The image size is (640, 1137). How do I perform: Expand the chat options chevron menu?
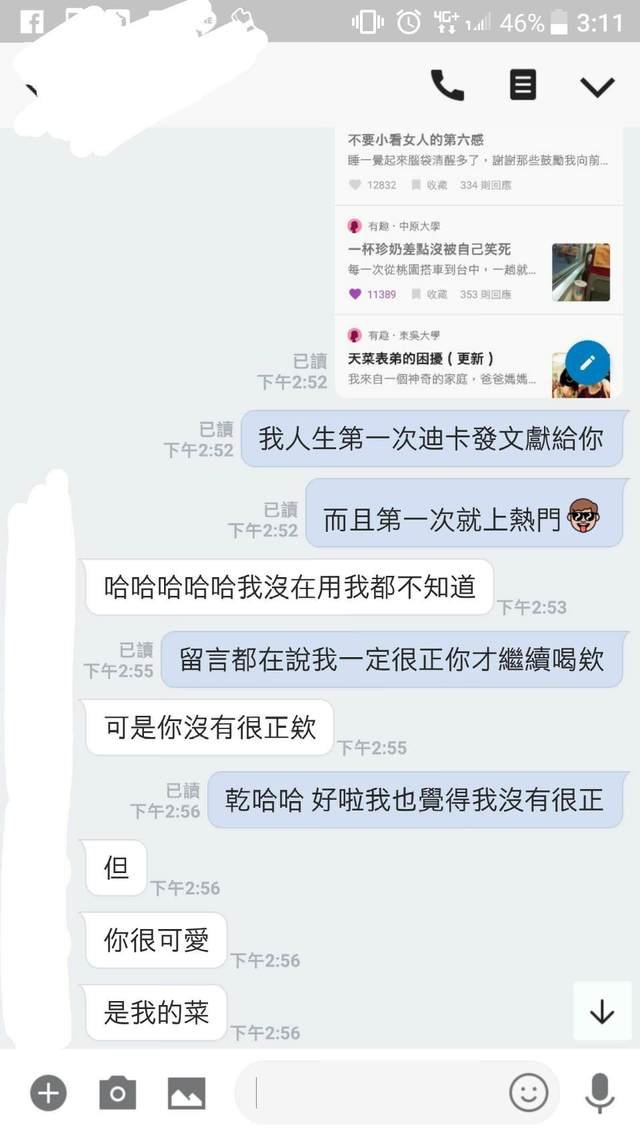pyautogui.click(x=597, y=87)
